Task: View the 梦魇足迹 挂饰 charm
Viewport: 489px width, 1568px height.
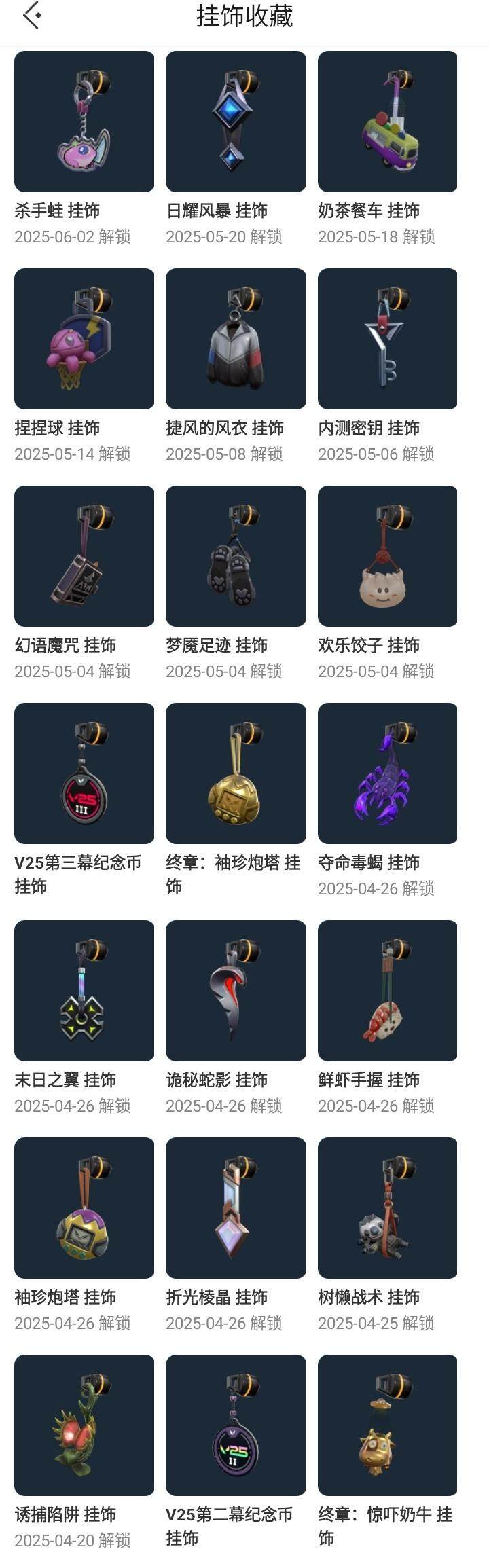Action: pos(236,556)
